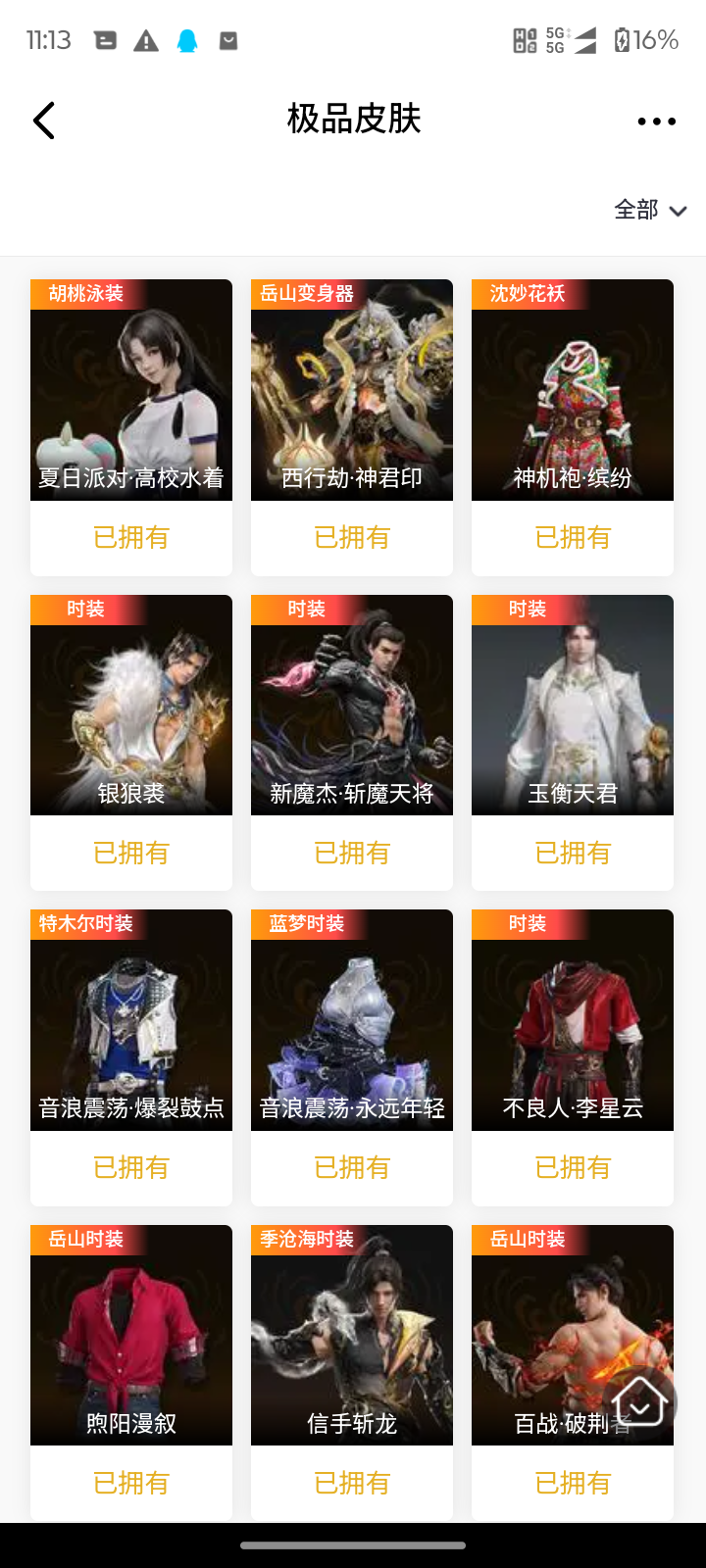Tap 已拥有 below 信手斩龙
This screenshot has width=706, height=1568.
351,1483
